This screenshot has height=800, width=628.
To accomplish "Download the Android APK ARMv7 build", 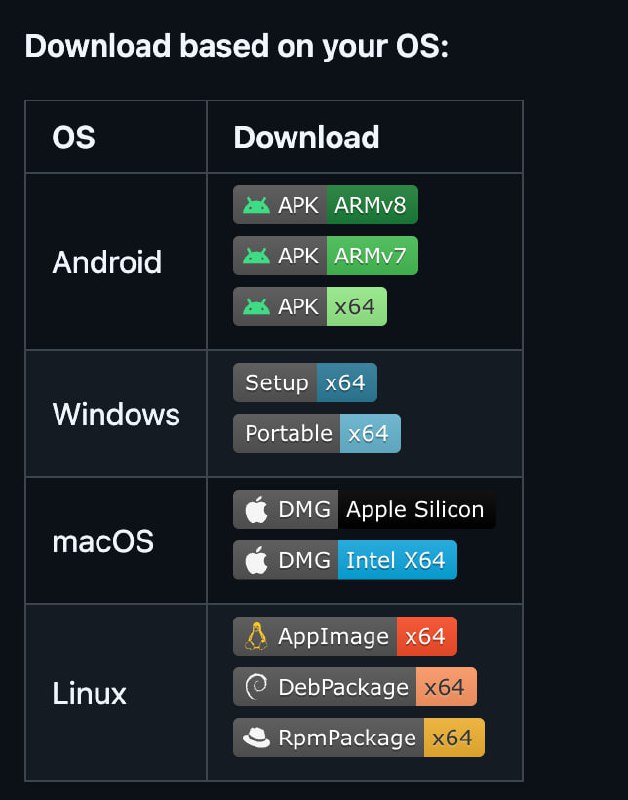I will [325, 256].
